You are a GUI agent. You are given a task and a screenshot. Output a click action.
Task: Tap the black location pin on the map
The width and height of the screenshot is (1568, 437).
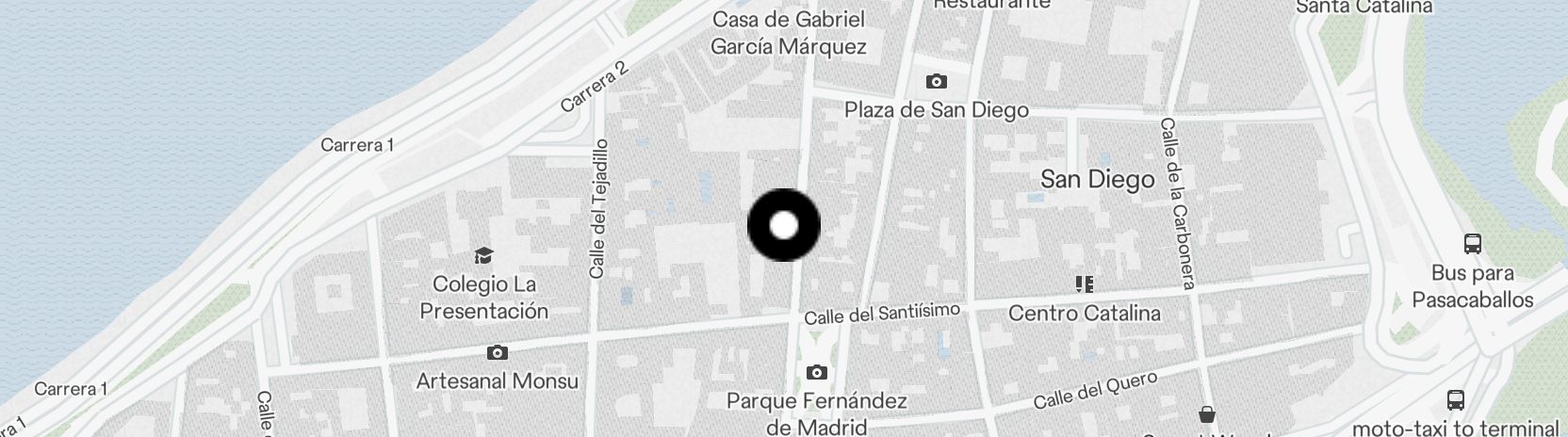784,226
